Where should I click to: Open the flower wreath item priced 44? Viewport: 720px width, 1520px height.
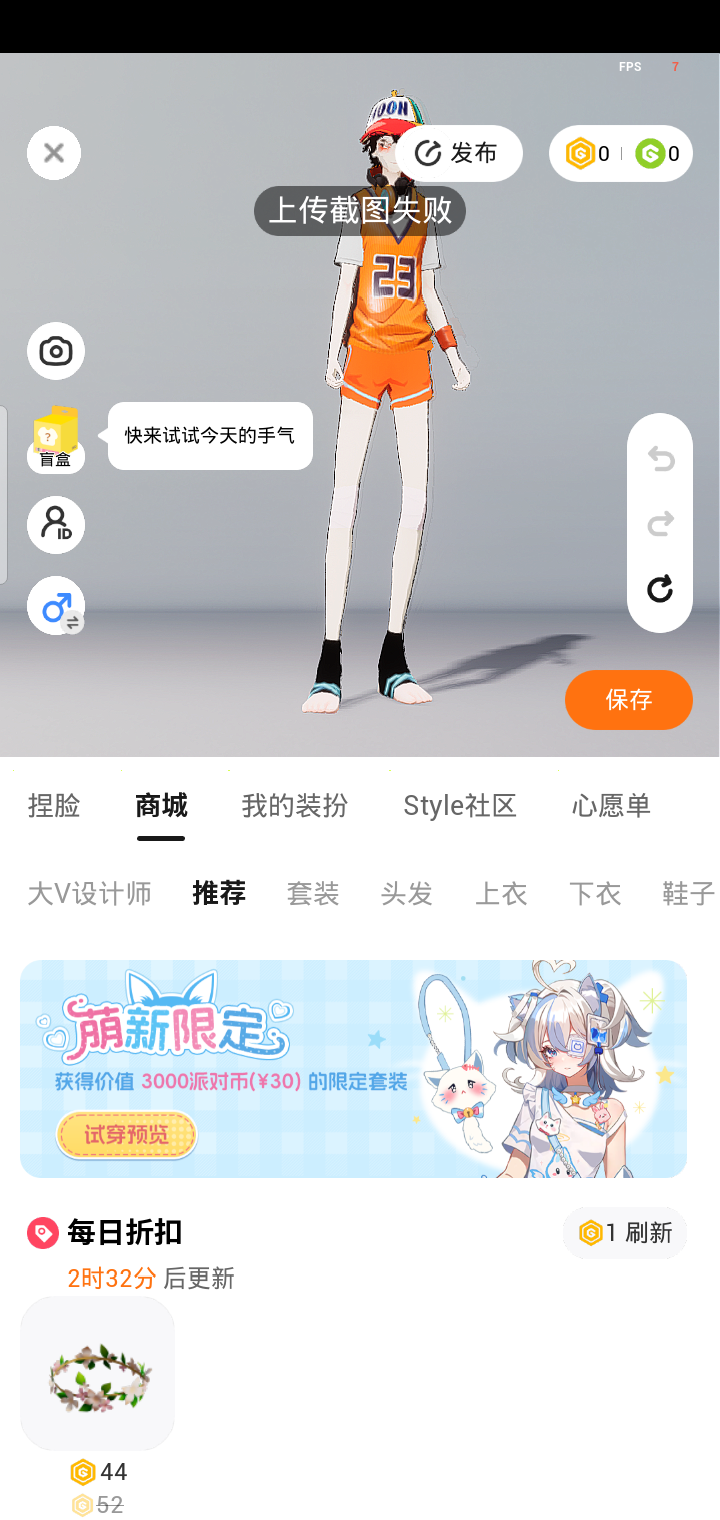[x=98, y=1374]
